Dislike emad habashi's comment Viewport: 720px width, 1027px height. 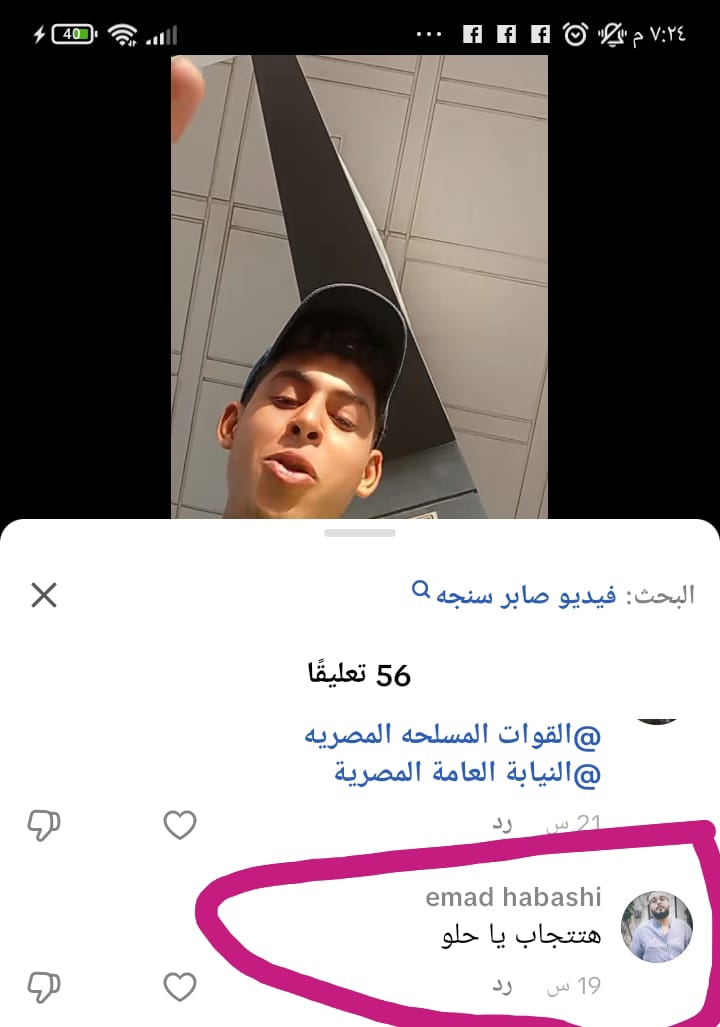43,987
